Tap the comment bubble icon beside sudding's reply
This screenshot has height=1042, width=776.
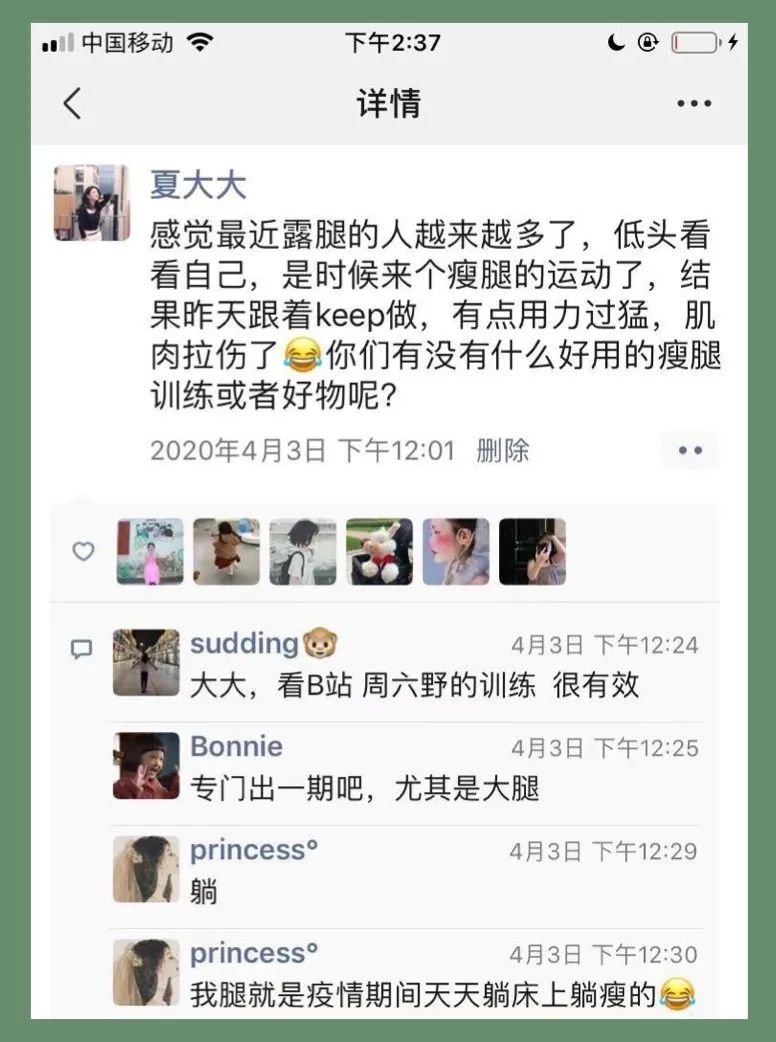pyautogui.click(x=81, y=649)
